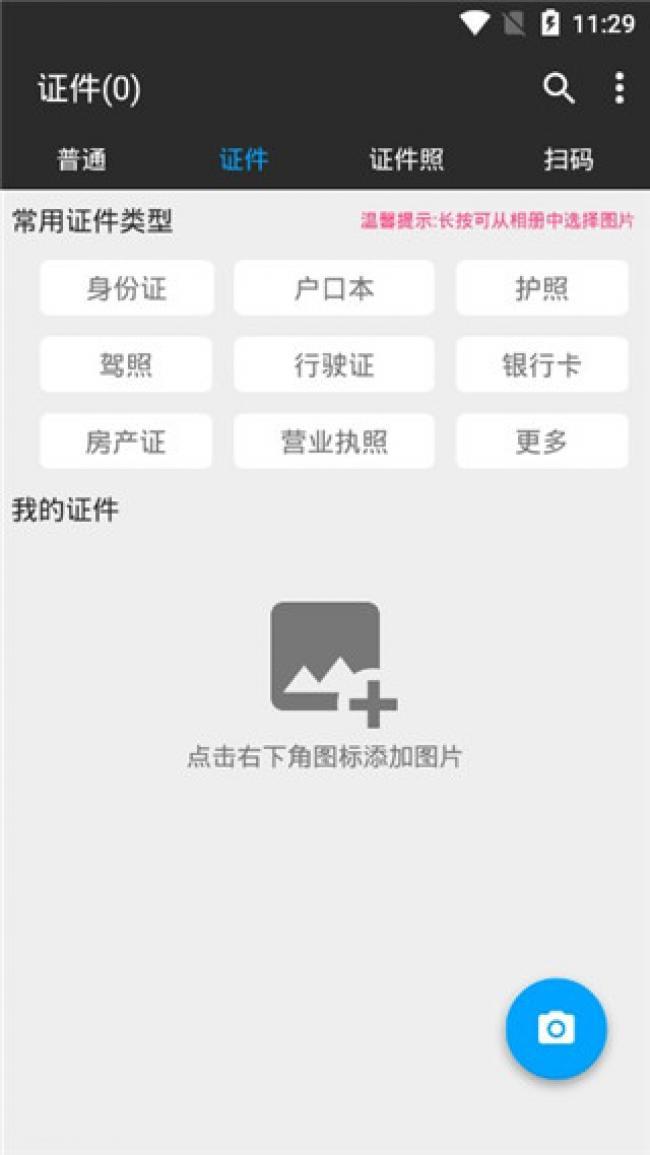Screen dimensions: 650x1155
Task: Select the 户口本 document type
Action: [x=334, y=288]
